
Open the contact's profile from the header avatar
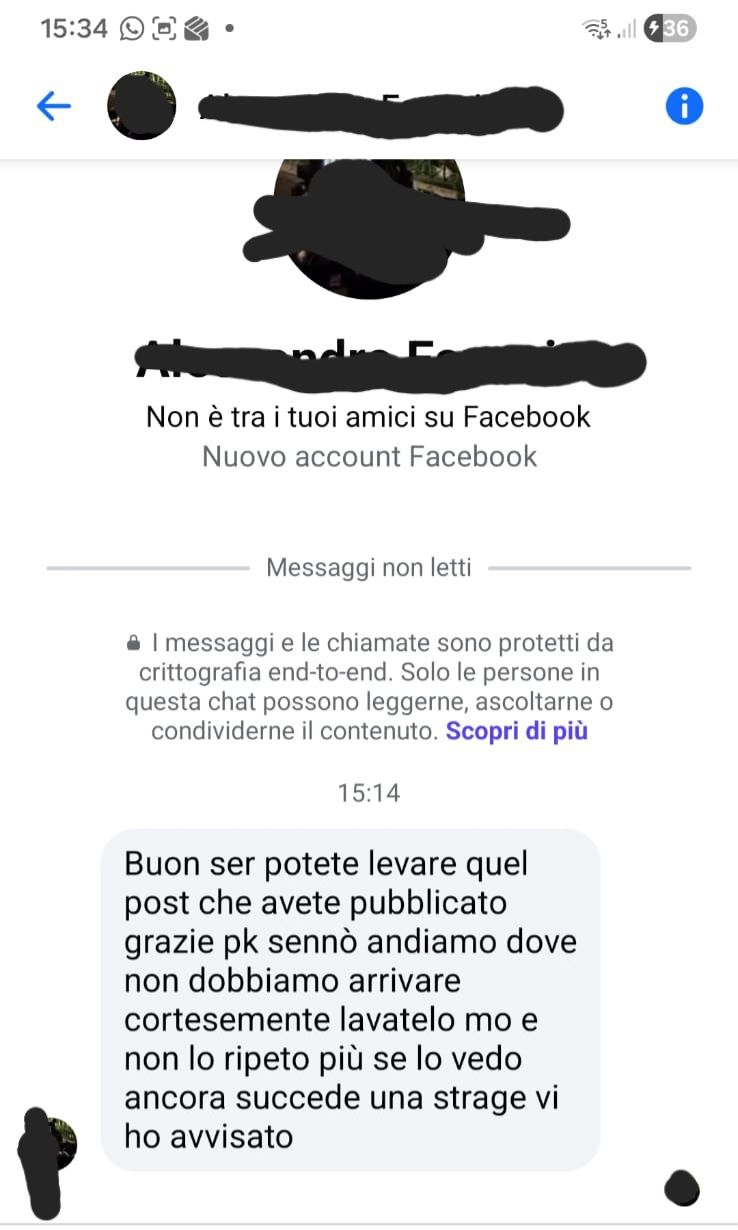141,106
